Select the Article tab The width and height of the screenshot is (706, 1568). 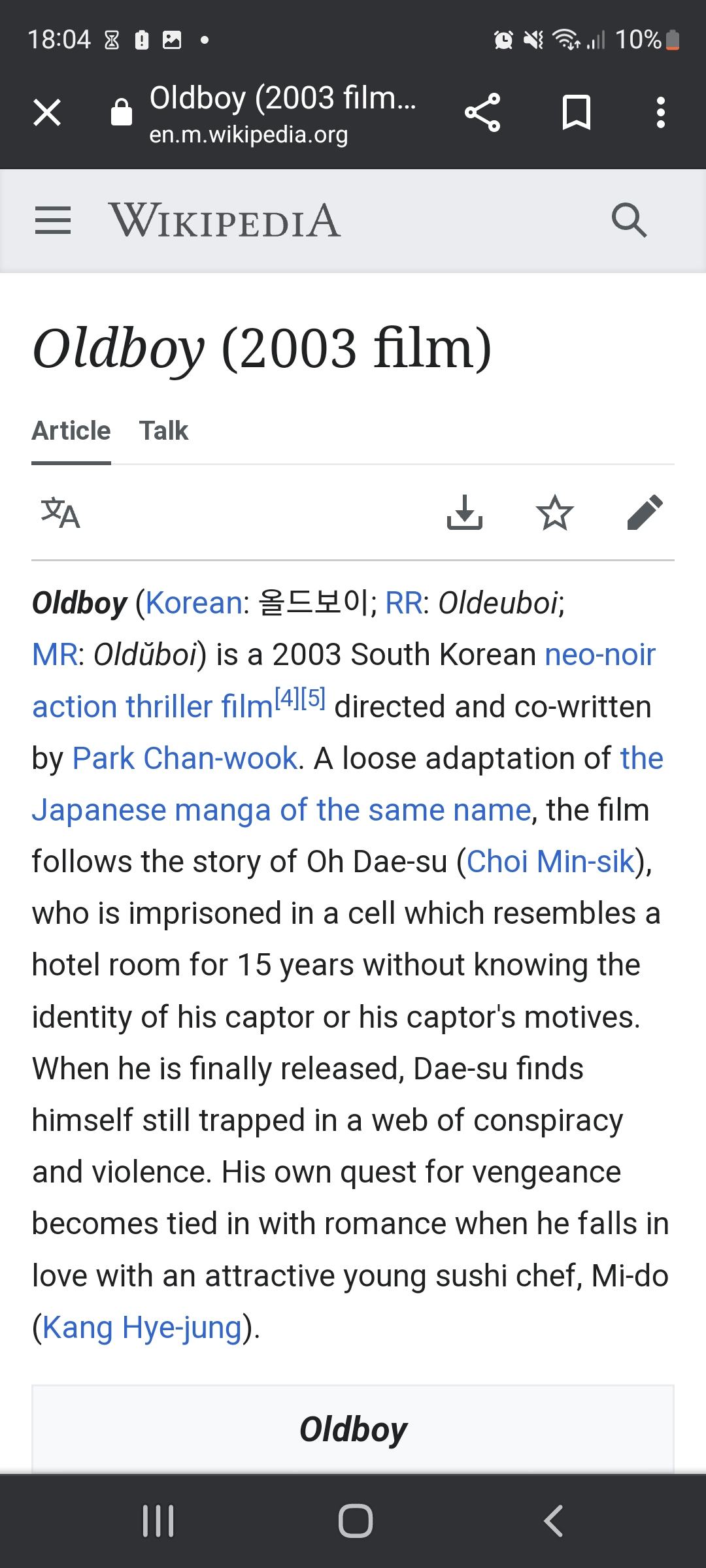pyautogui.click(x=71, y=431)
